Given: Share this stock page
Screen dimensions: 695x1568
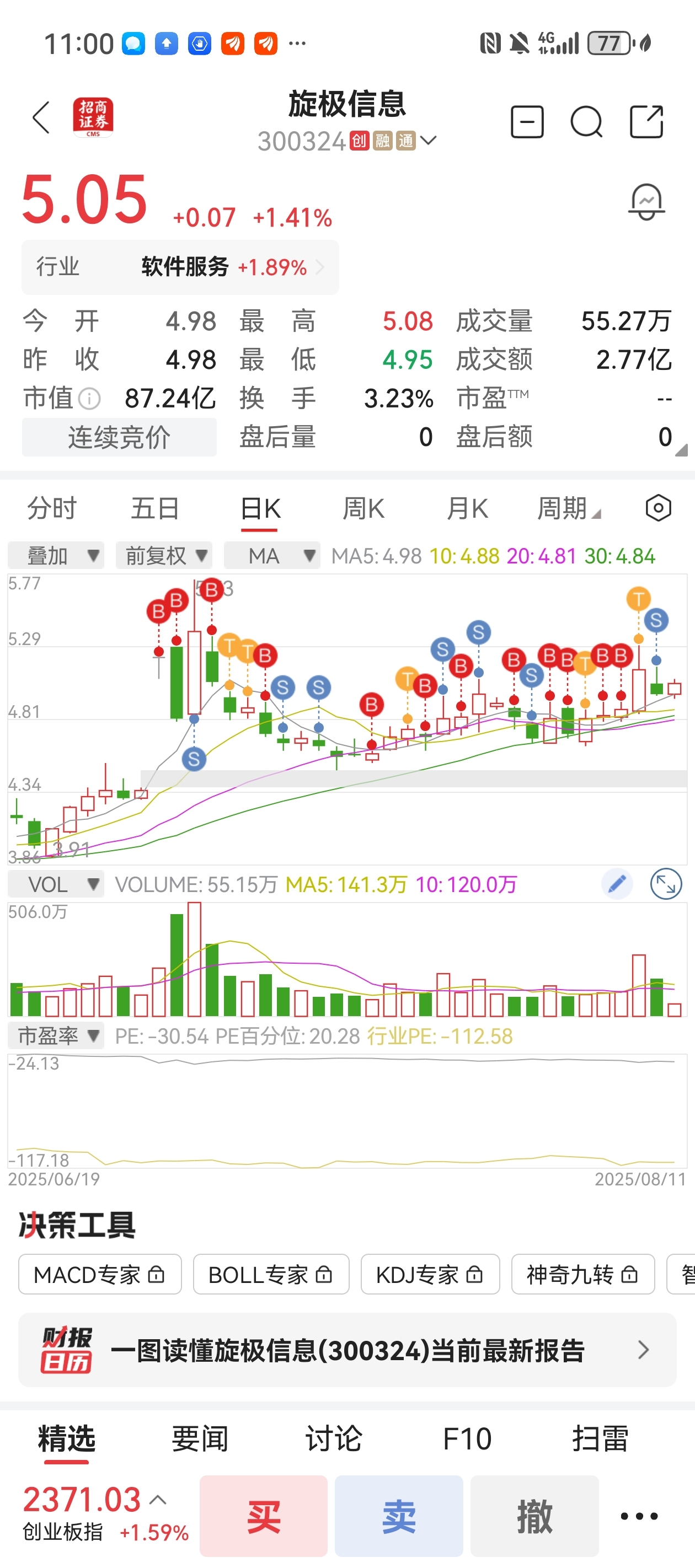Looking at the screenshot, I should (646, 122).
